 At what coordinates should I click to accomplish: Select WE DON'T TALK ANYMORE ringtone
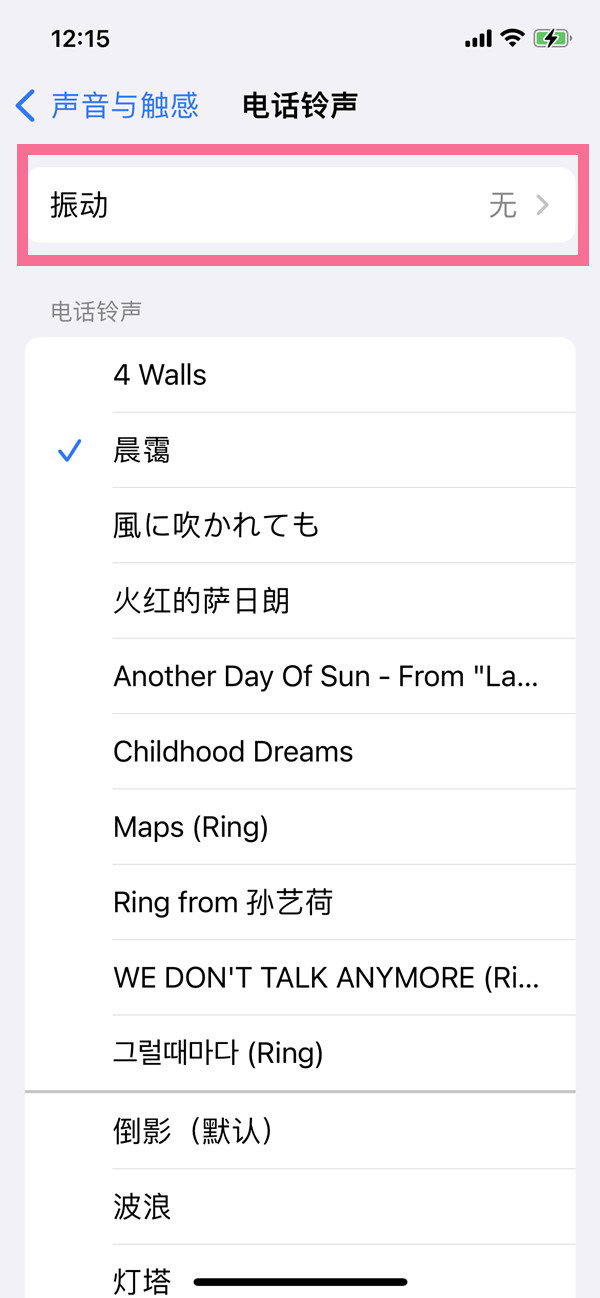click(300, 977)
